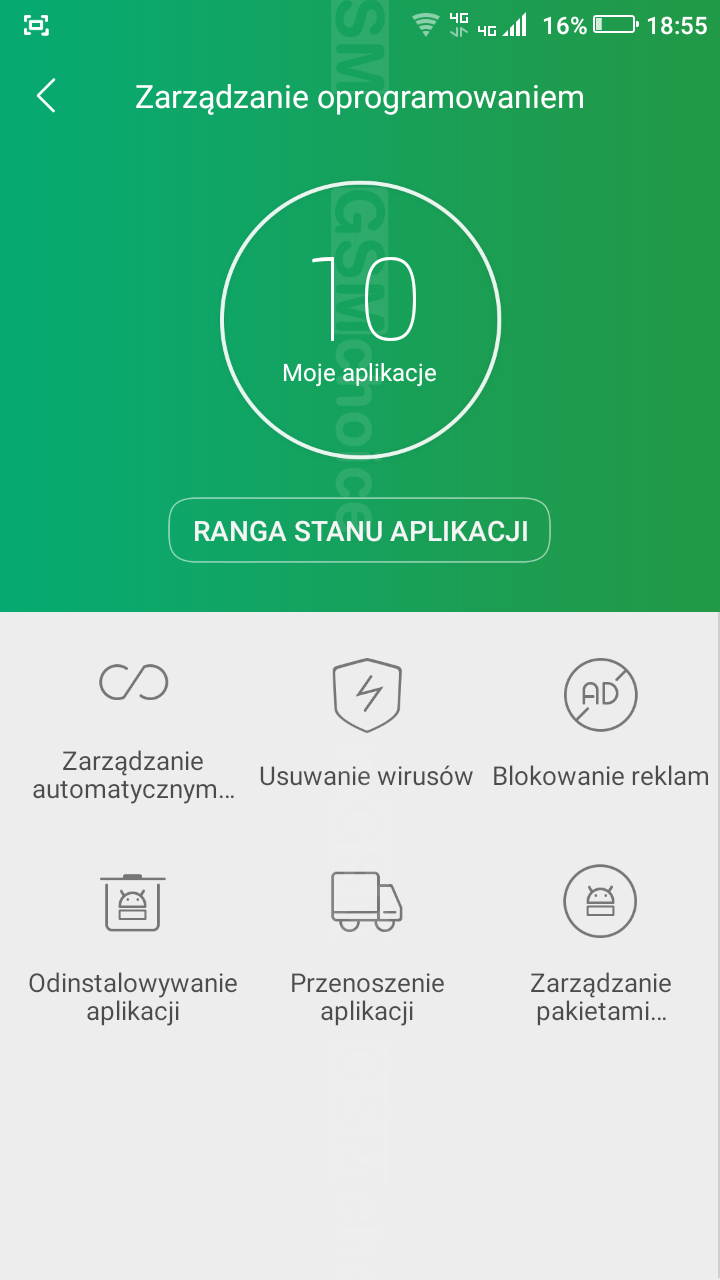Select Zarządzanie pakietami
The height and width of the screenshot is (1280, 720).
click(600, 947)
